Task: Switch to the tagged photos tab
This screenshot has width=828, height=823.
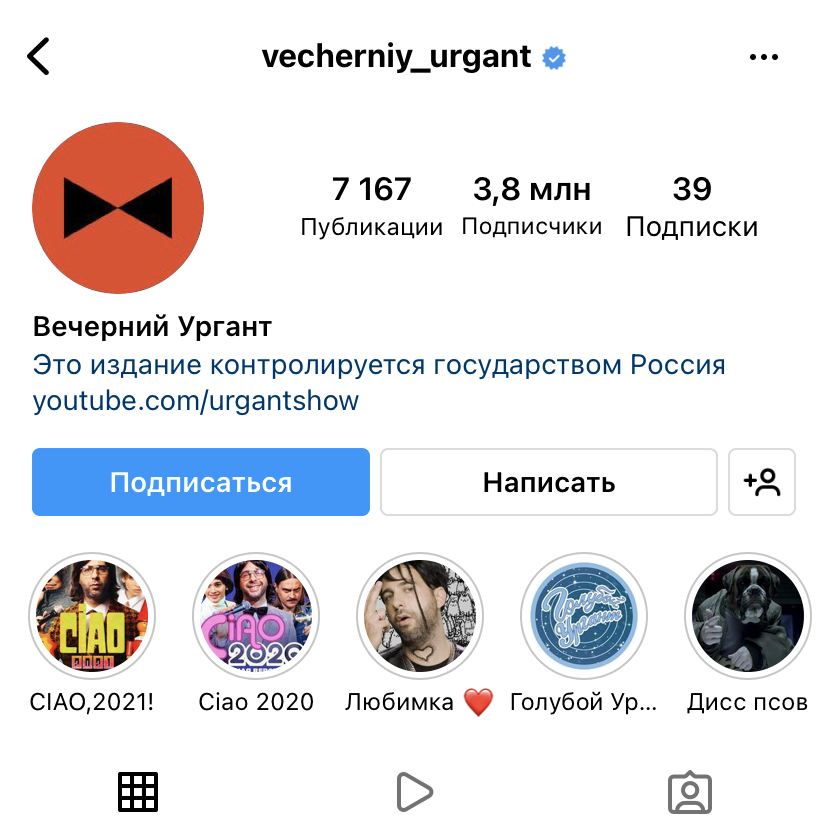Action: pos(689,792)
